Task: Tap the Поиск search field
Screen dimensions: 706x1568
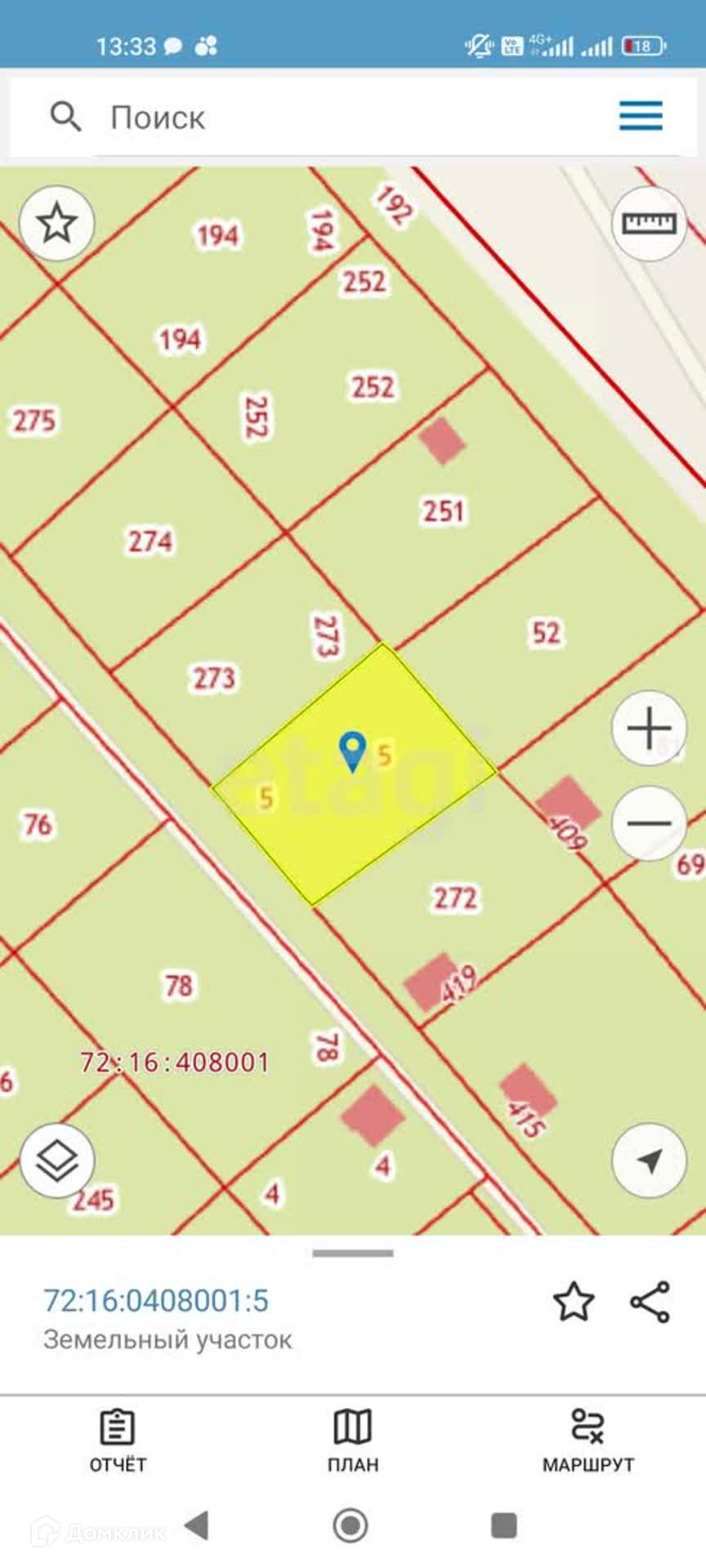Action: [327, 118]
